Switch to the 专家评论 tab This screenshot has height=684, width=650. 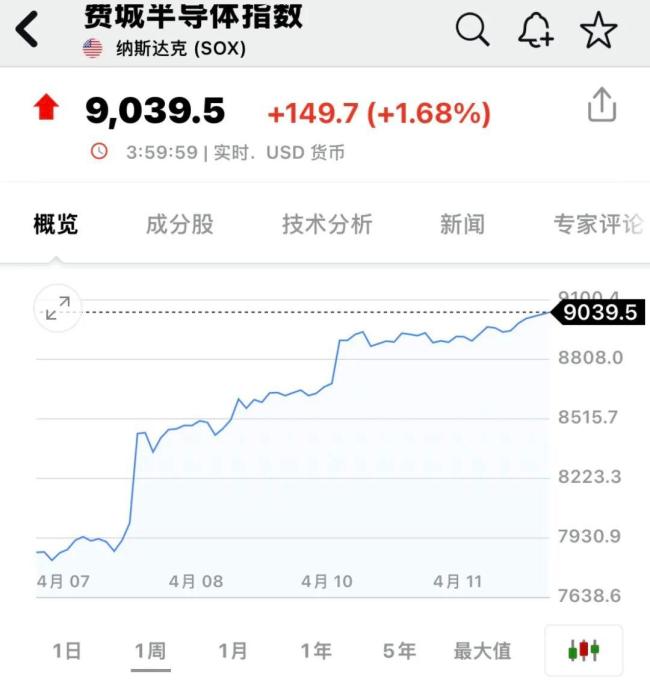point(598,224)
